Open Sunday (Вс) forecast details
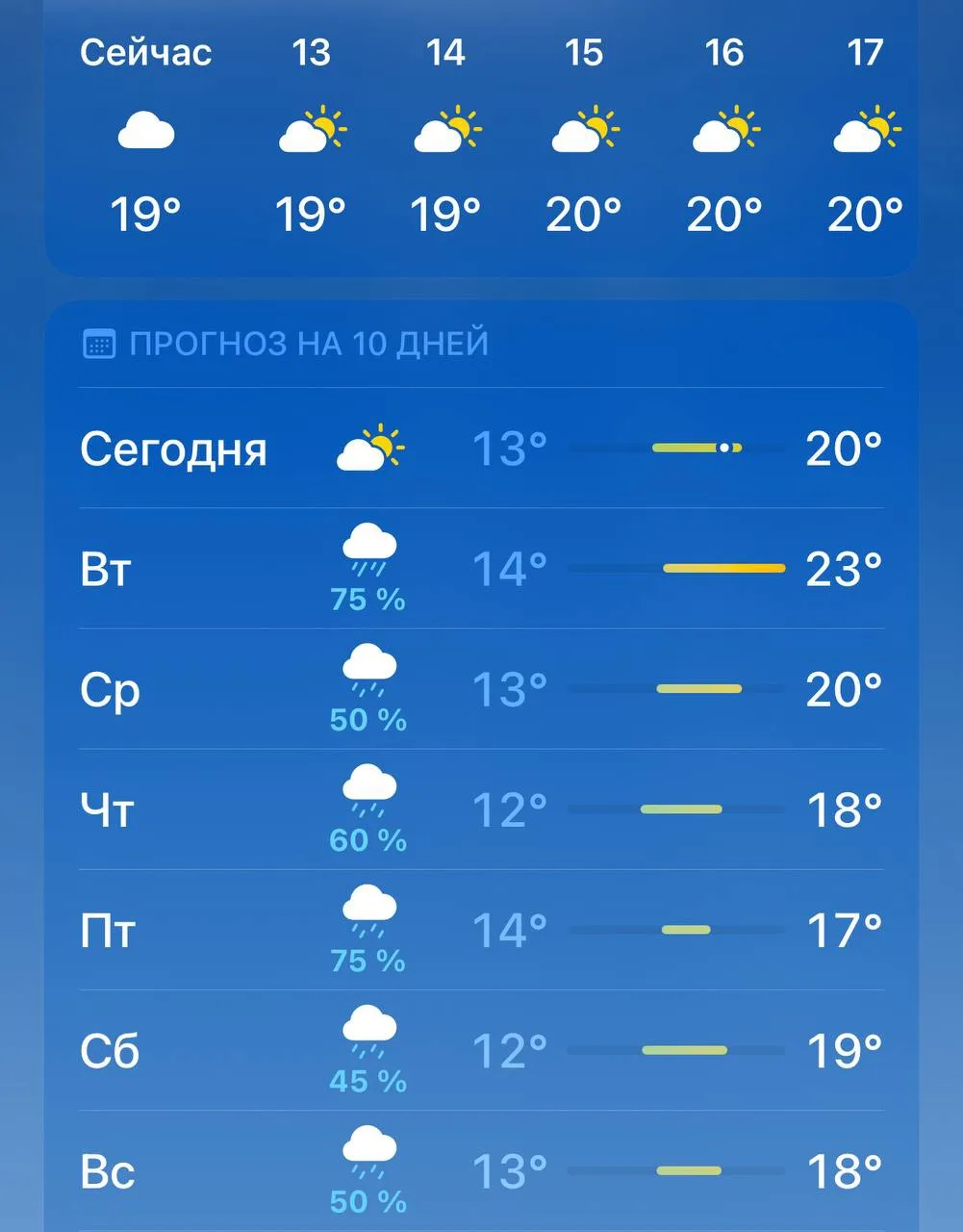 pyautogui.click(x=481, y=1170)
